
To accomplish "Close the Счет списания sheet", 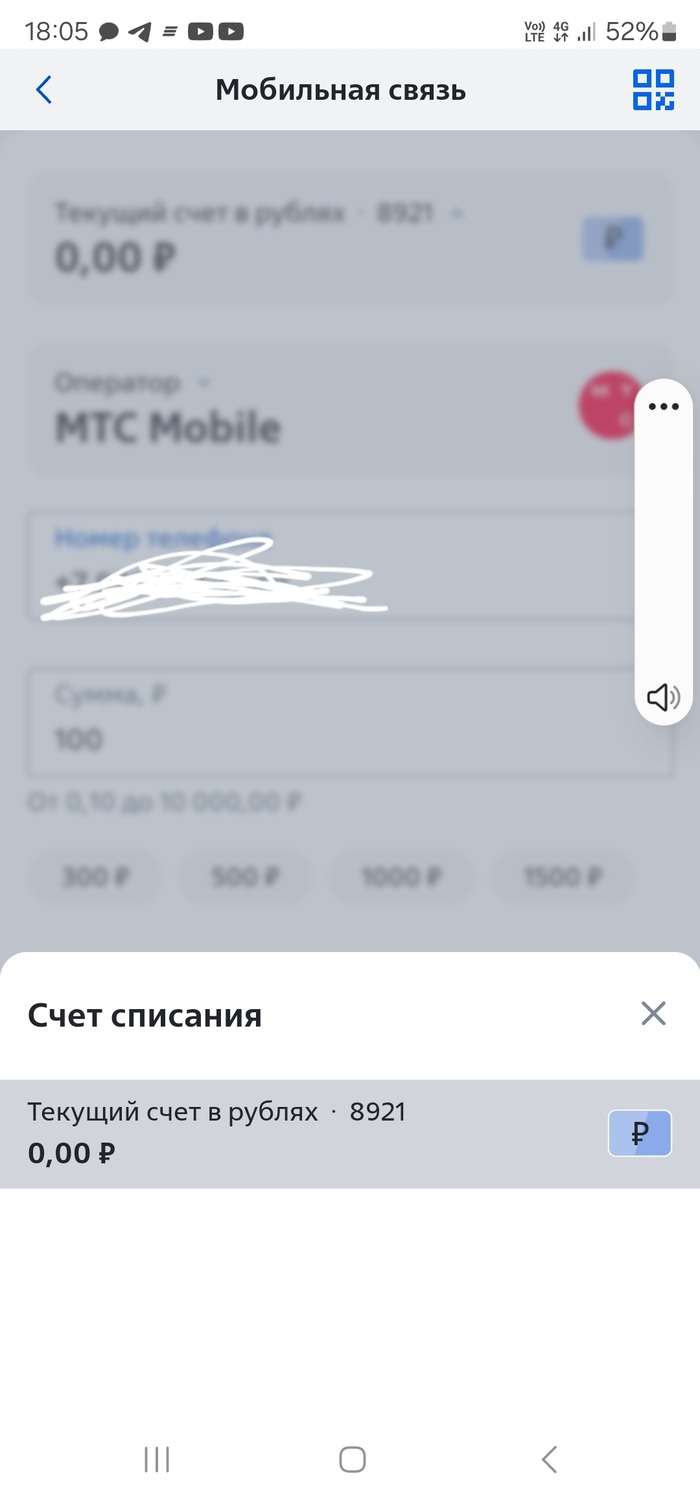I will pos(653,1014).
